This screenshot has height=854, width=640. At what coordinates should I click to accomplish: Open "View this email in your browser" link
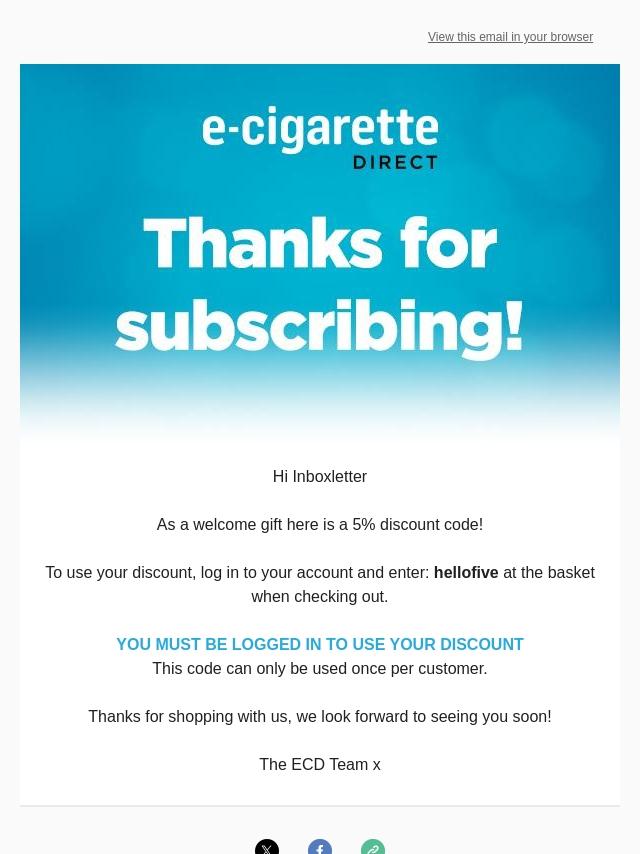510,37
